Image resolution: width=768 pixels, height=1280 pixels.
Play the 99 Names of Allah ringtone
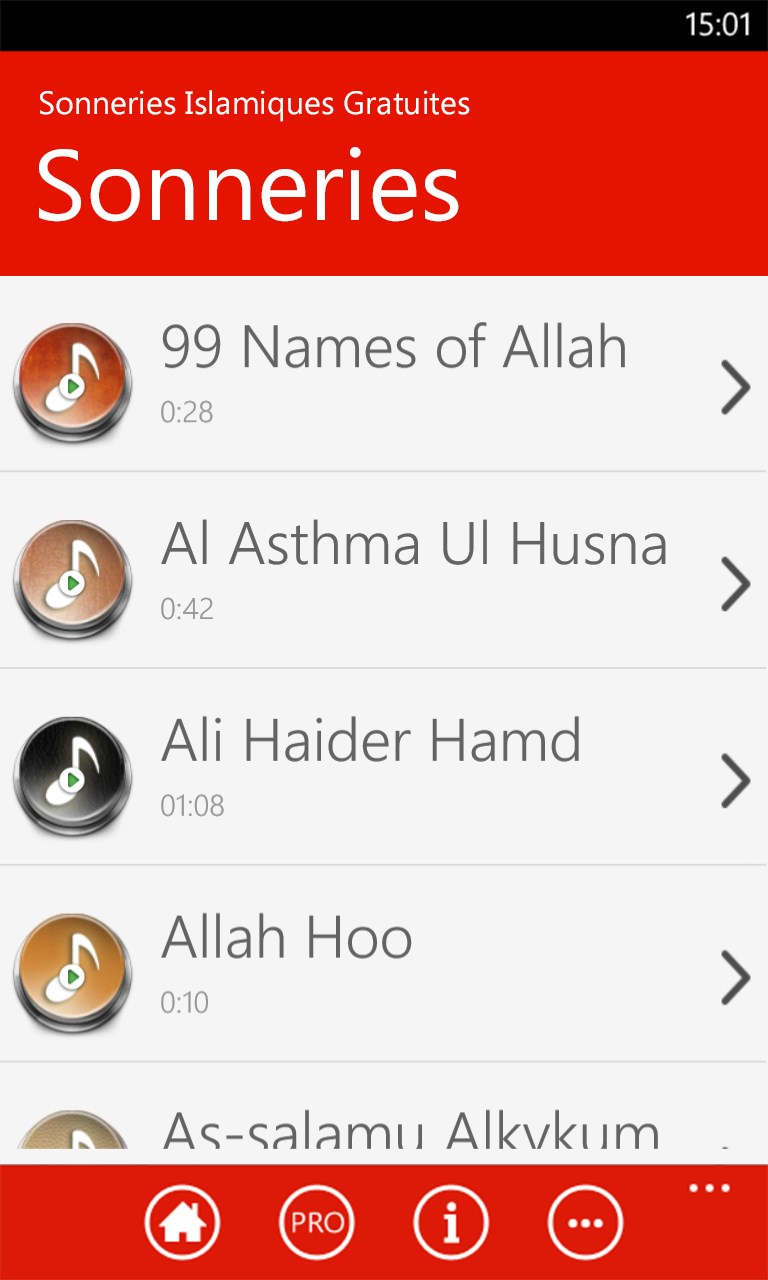[x=71, y=385]
